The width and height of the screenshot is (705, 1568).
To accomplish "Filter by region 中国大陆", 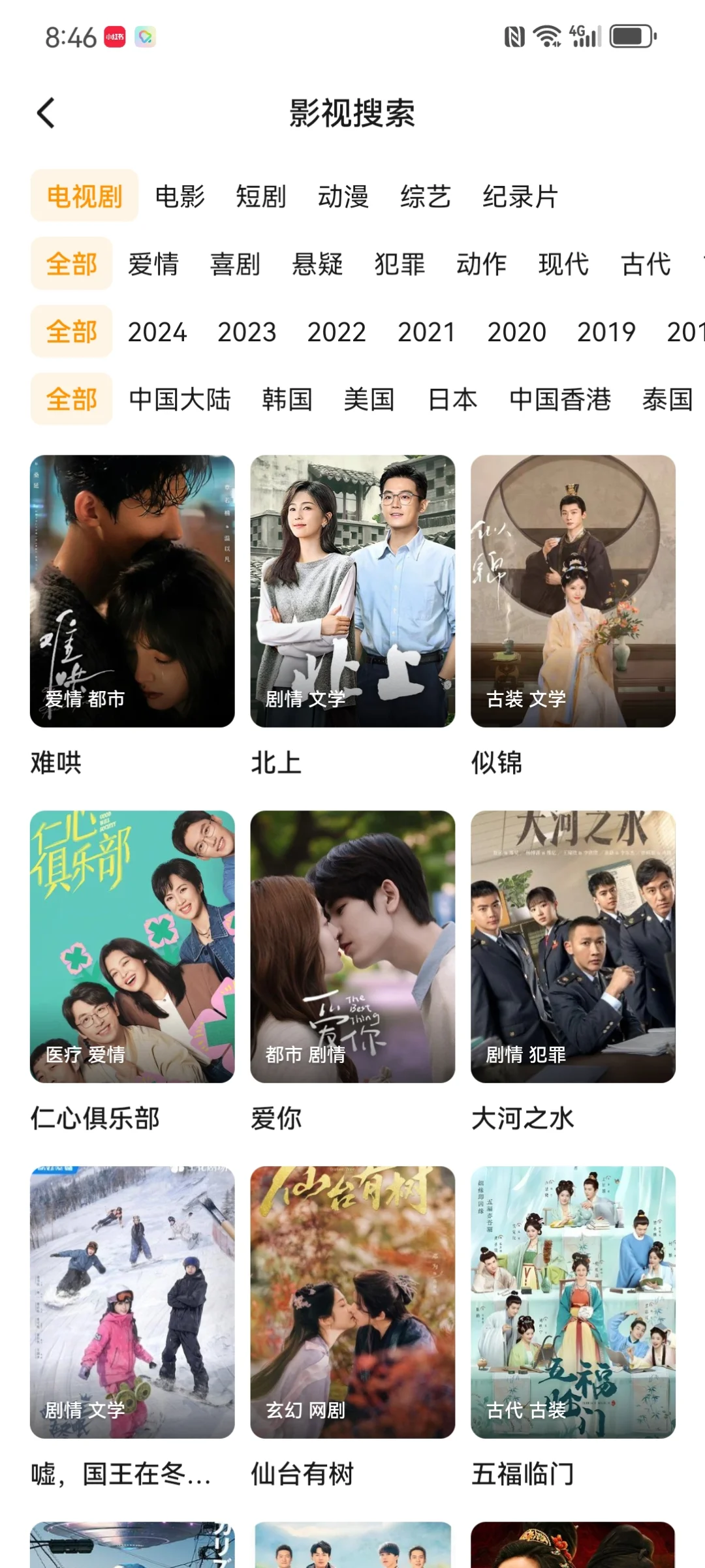I will (x=180, y=399).
